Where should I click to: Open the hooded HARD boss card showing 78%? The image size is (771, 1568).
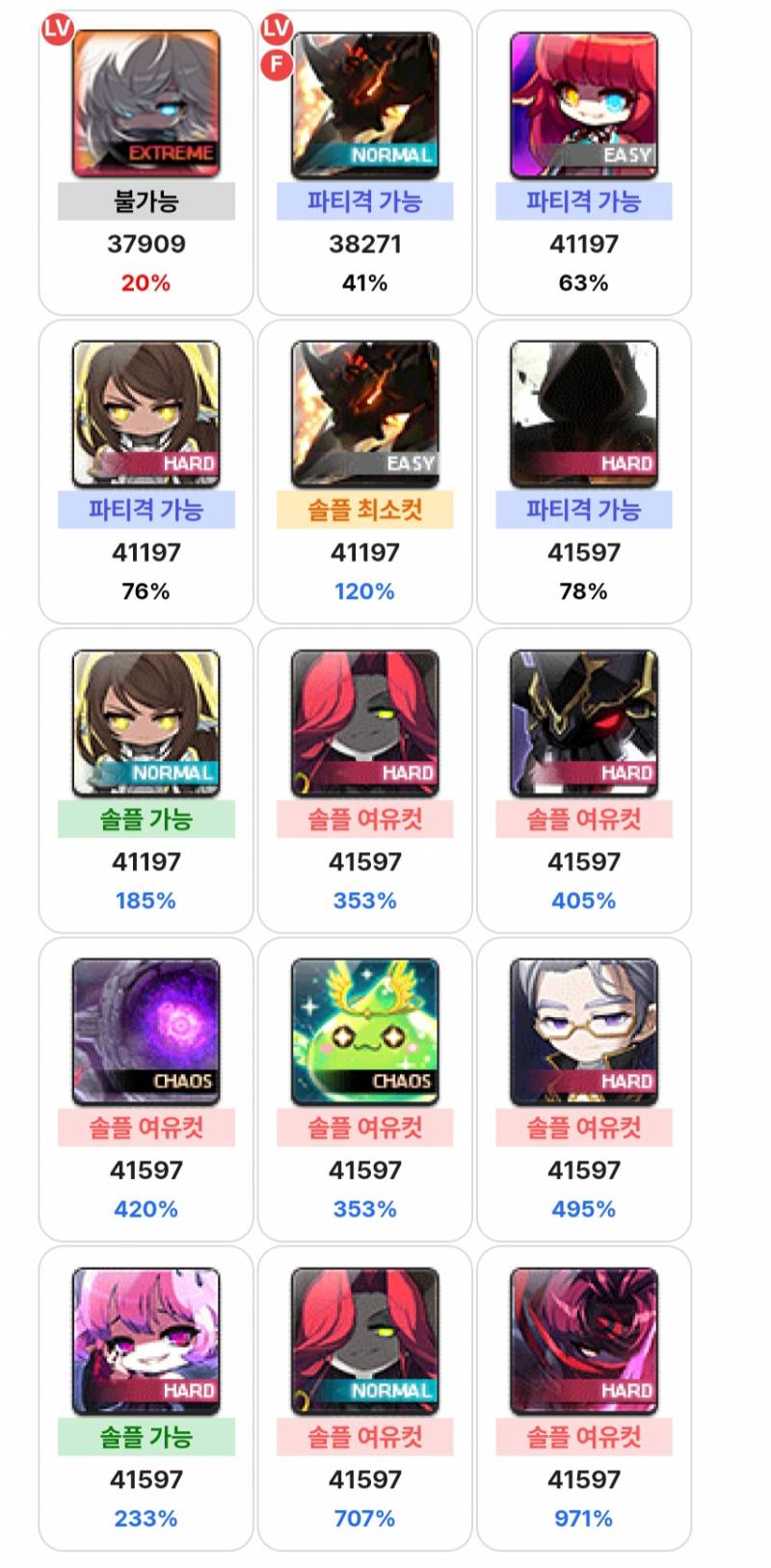point(584,472)
